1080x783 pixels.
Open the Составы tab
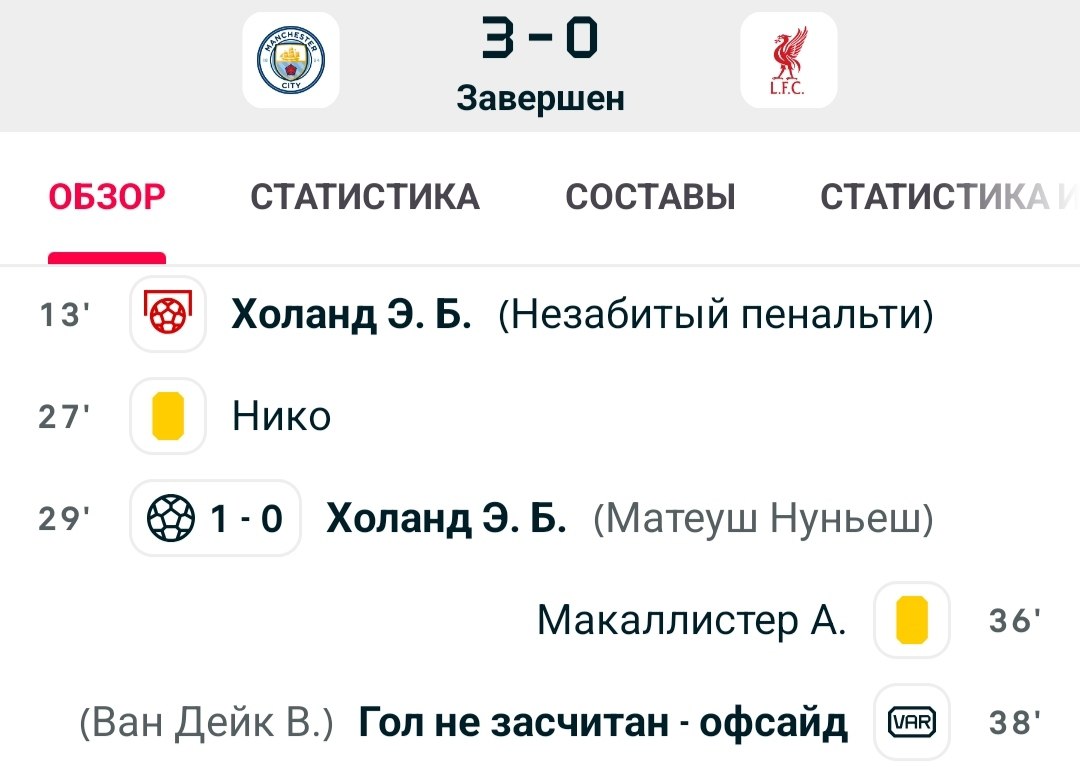pos(650,197)
